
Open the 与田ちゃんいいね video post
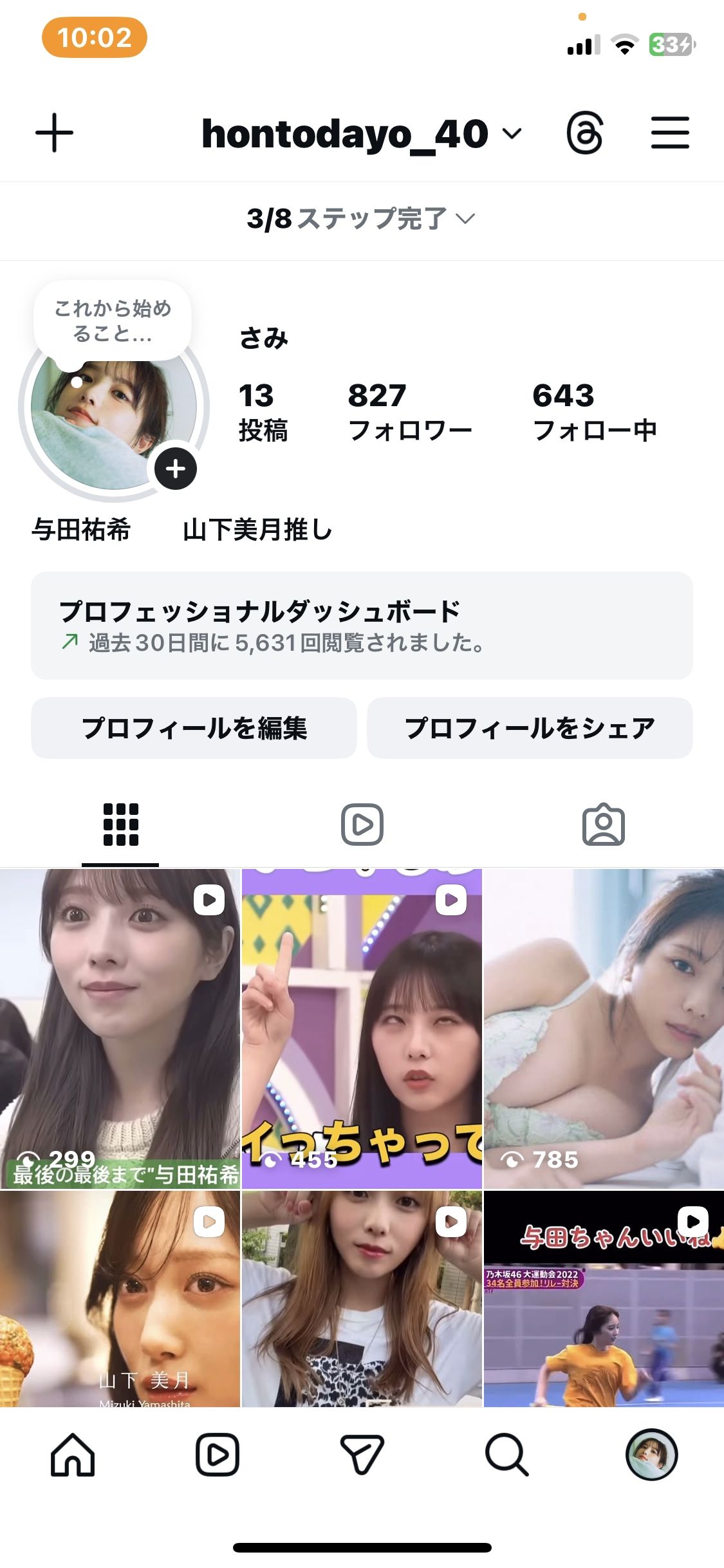click(x=603, y=1298)
